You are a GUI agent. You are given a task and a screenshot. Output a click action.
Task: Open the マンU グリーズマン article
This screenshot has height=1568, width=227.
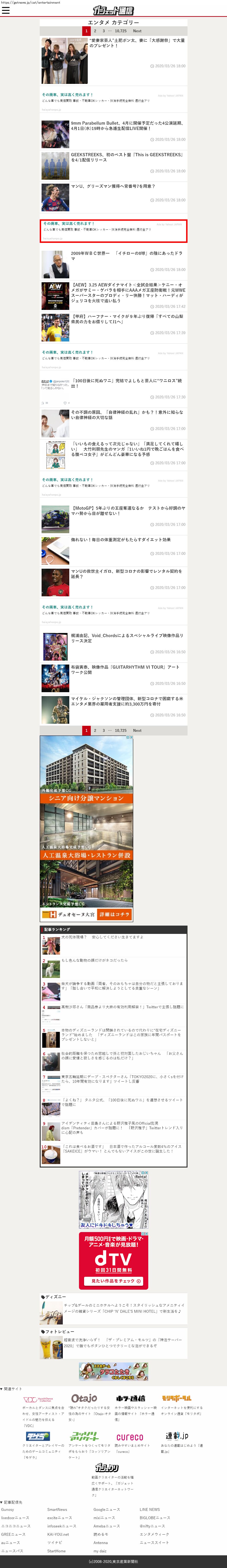pyautogui.click(x=113, y=186)
